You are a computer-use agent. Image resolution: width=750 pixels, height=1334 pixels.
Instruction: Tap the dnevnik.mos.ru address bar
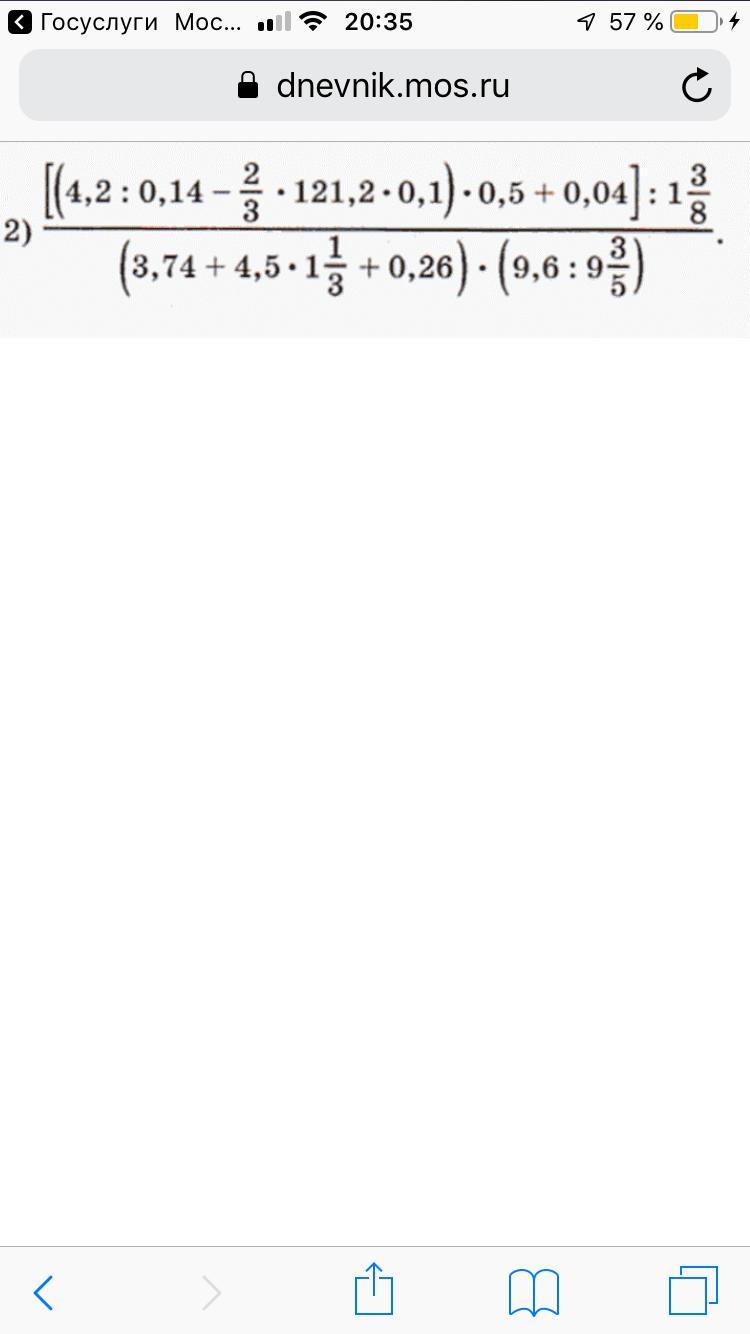pyautogui.click(x=375, y=86)
